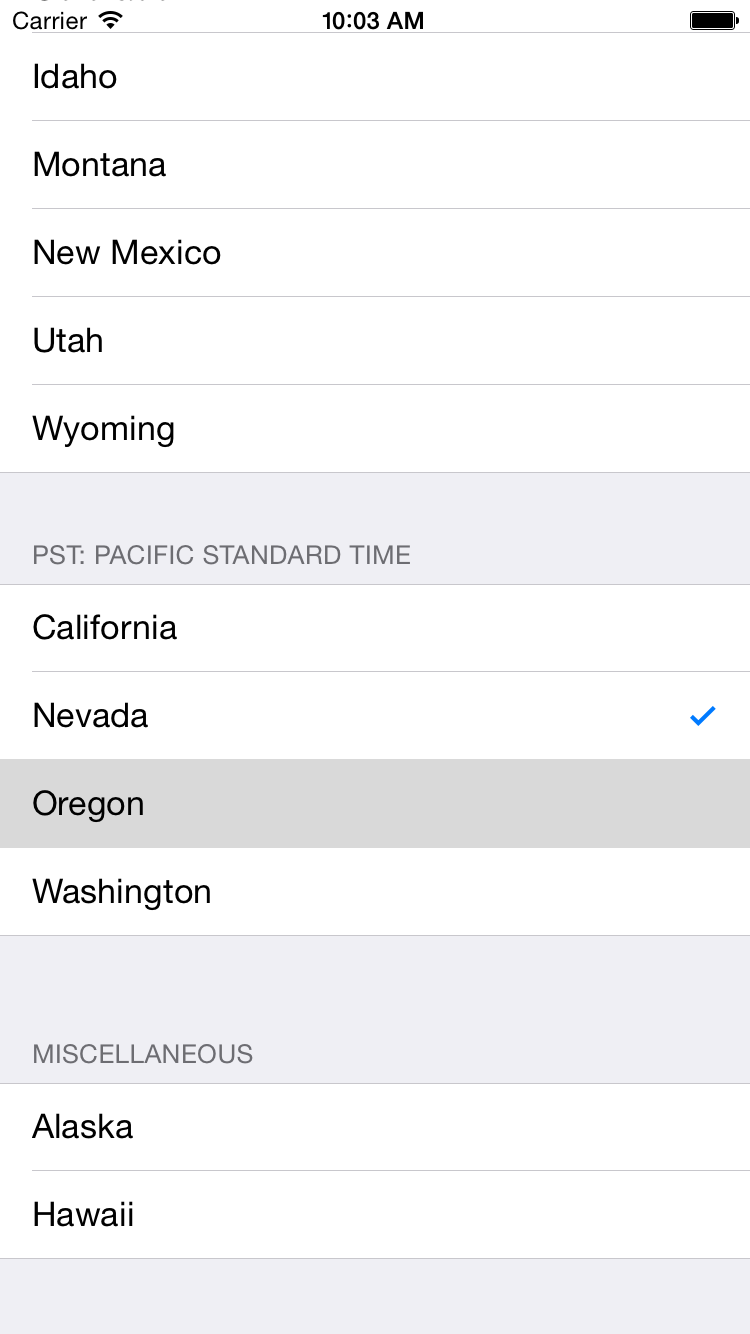Screen dimensions: 750x1334
Task: Tap the checked Nevada row
Action: point(375,716)
